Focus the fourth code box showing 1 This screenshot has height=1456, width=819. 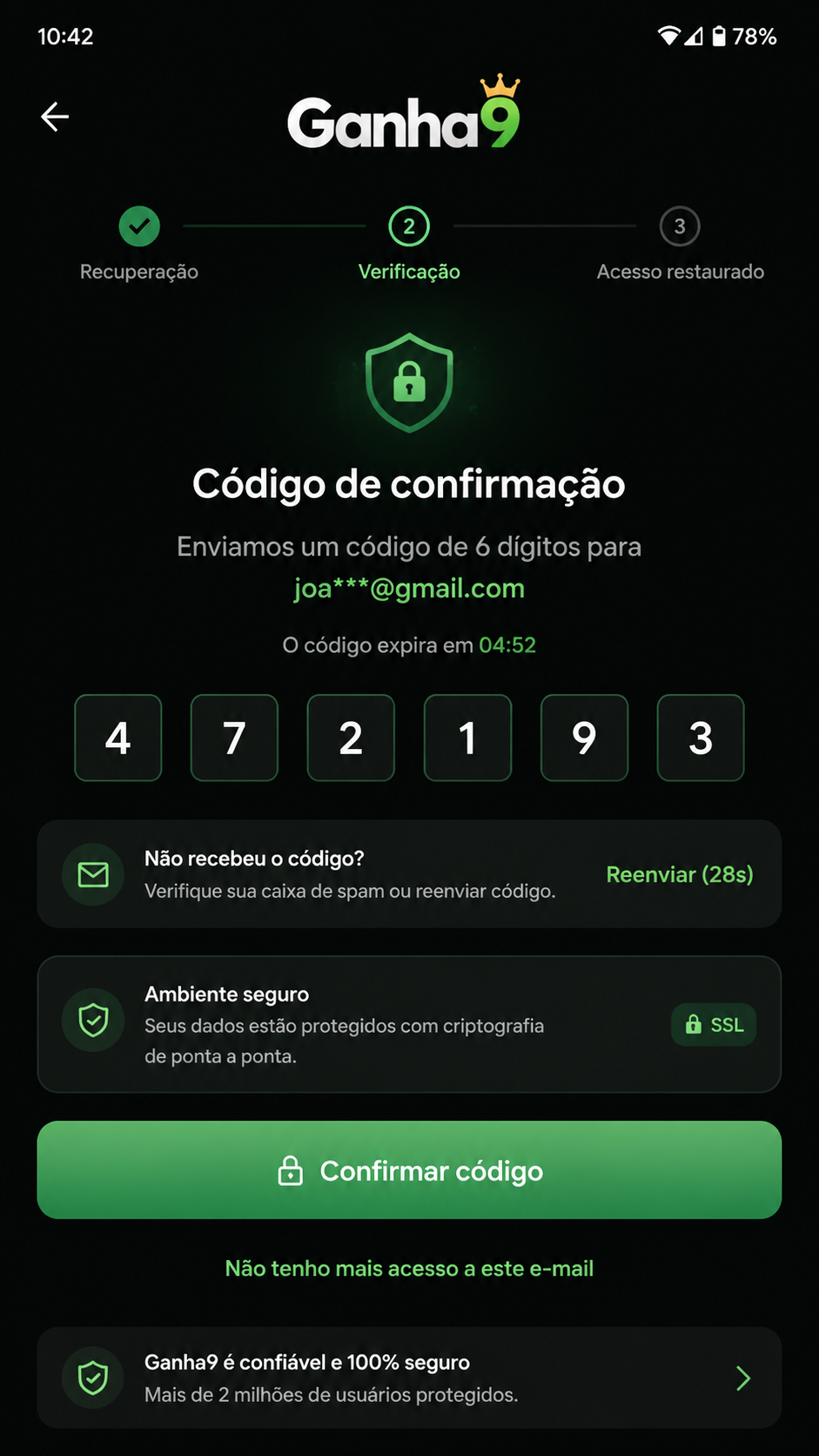pos(467,738)
